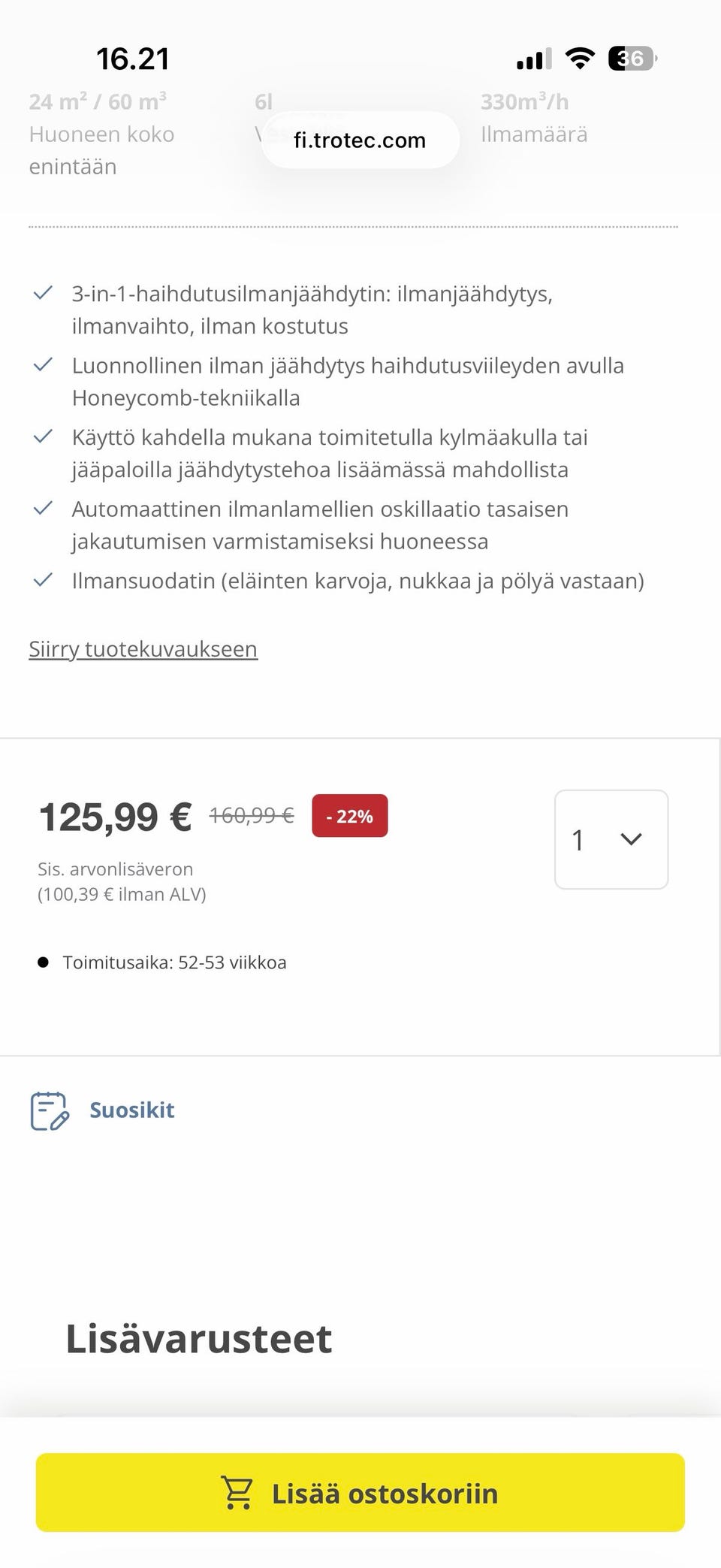This screenshot has height=1568, width=721.
Task: Expand the chevron next to quantity 1
Action: click(x=632, y=839)
